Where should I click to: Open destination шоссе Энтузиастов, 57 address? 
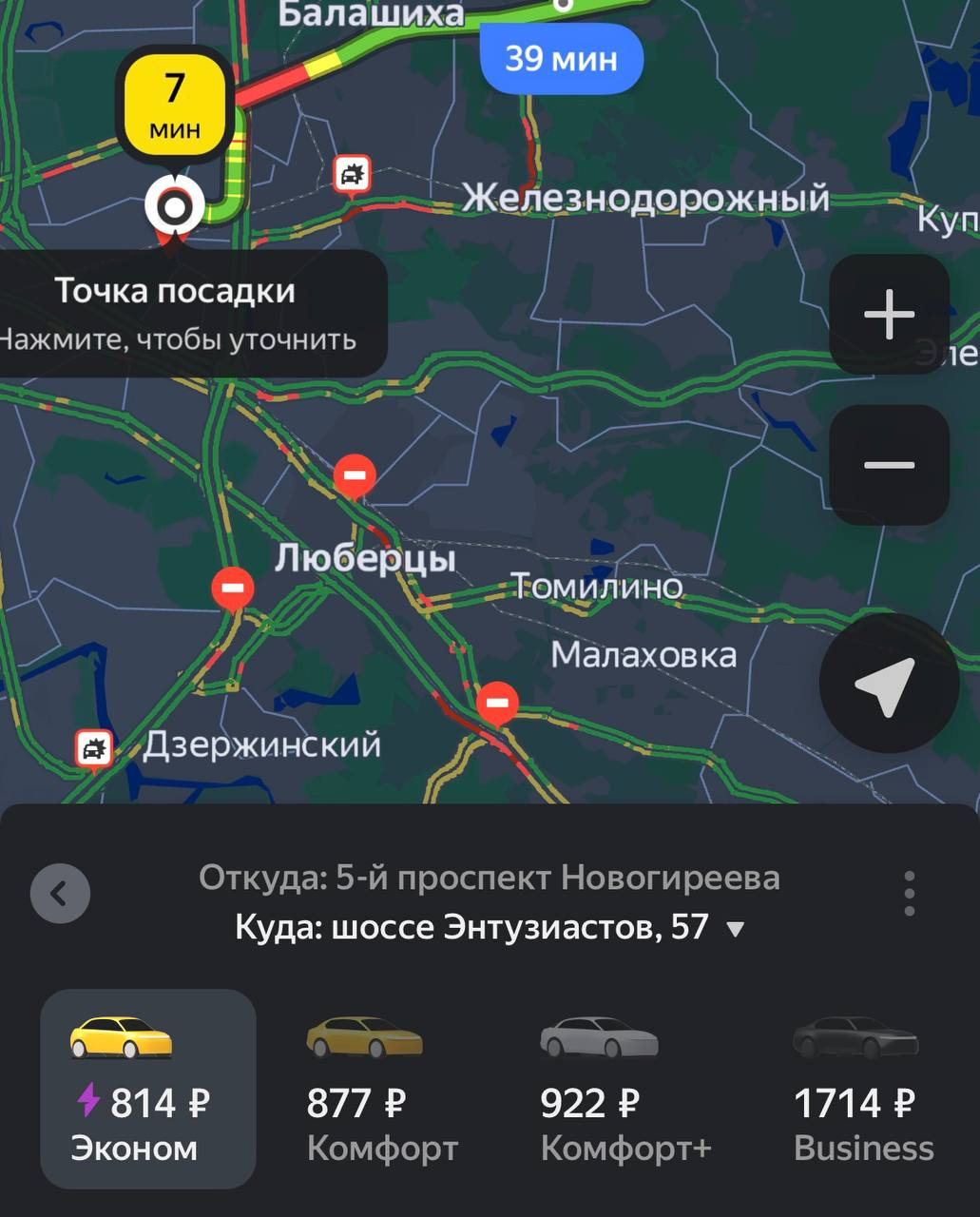[x=518, y=927]
